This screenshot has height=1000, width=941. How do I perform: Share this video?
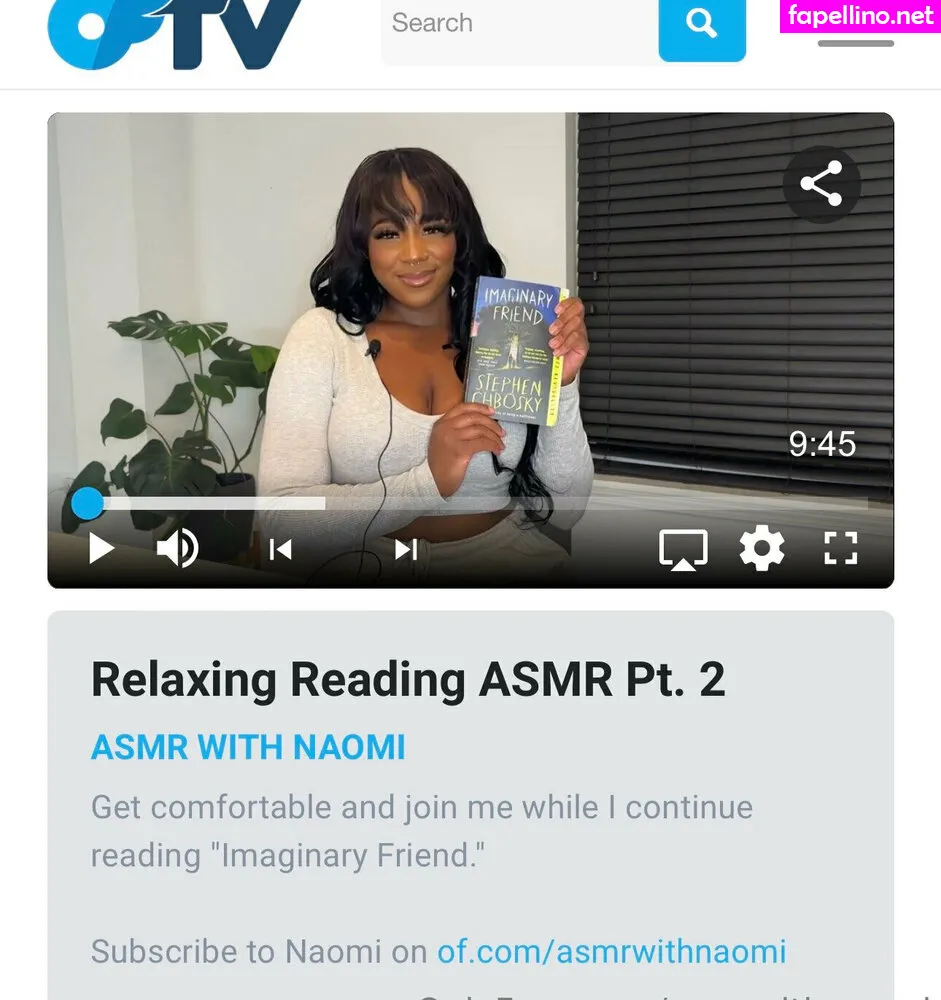(821, 185)
